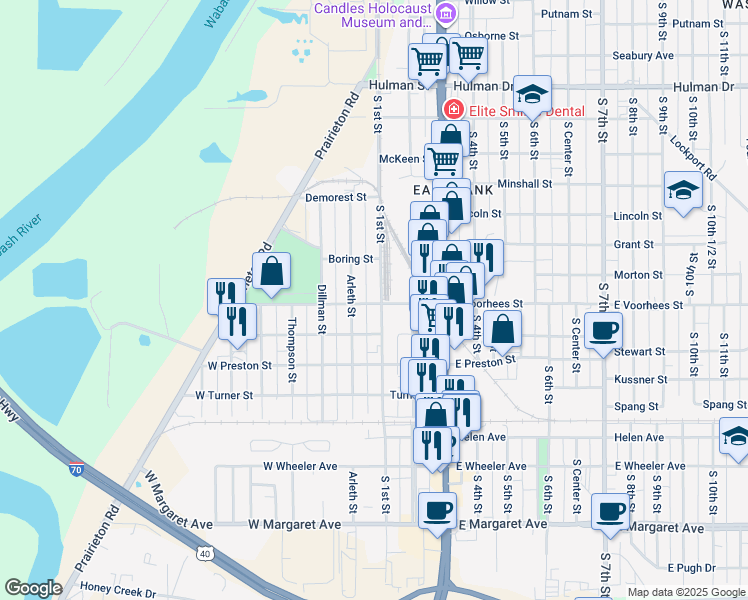Open the shopping bag marker on E Preston St
This screenshot has height=600, width=748.
click(504, 330)
